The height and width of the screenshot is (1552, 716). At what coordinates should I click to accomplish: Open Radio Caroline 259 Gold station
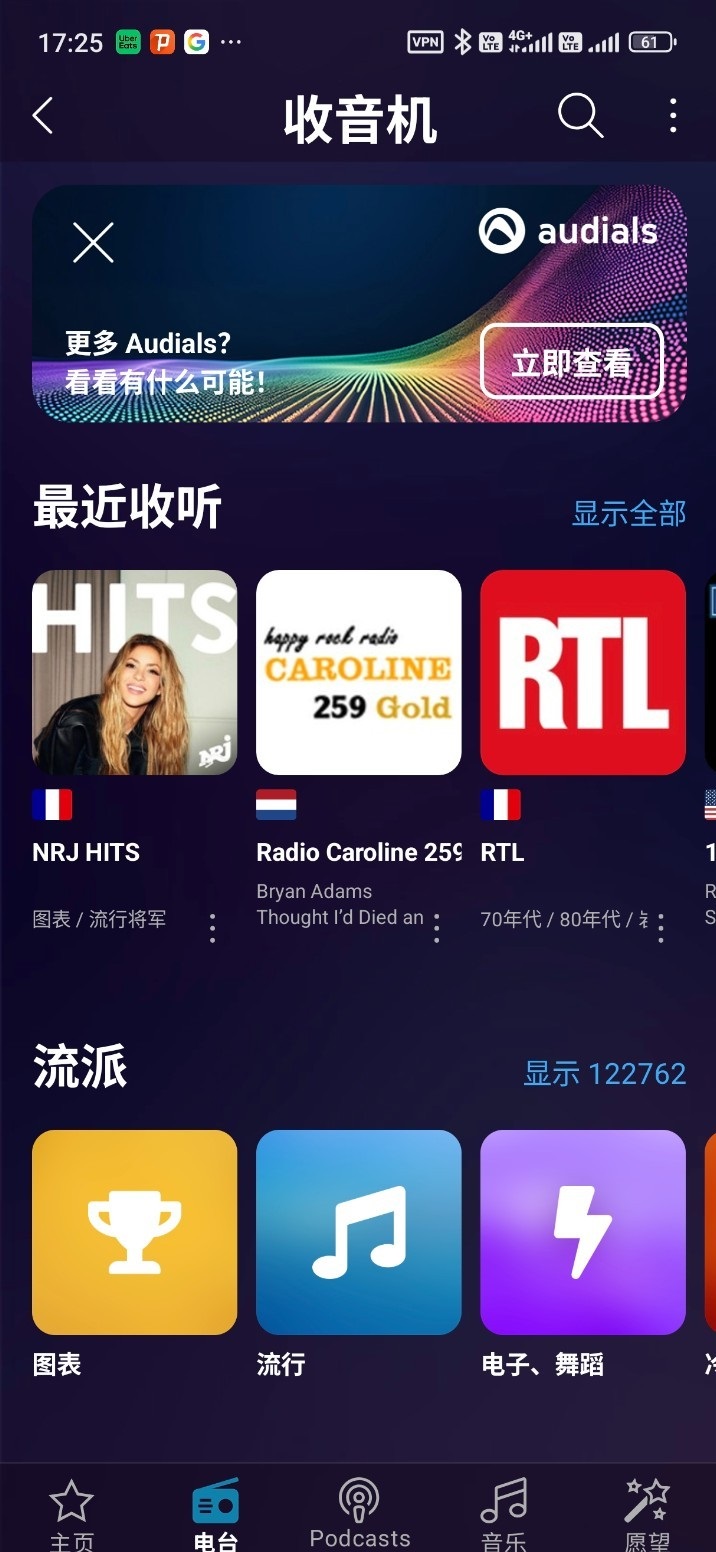pyautogui.click(x=359, y=672)
